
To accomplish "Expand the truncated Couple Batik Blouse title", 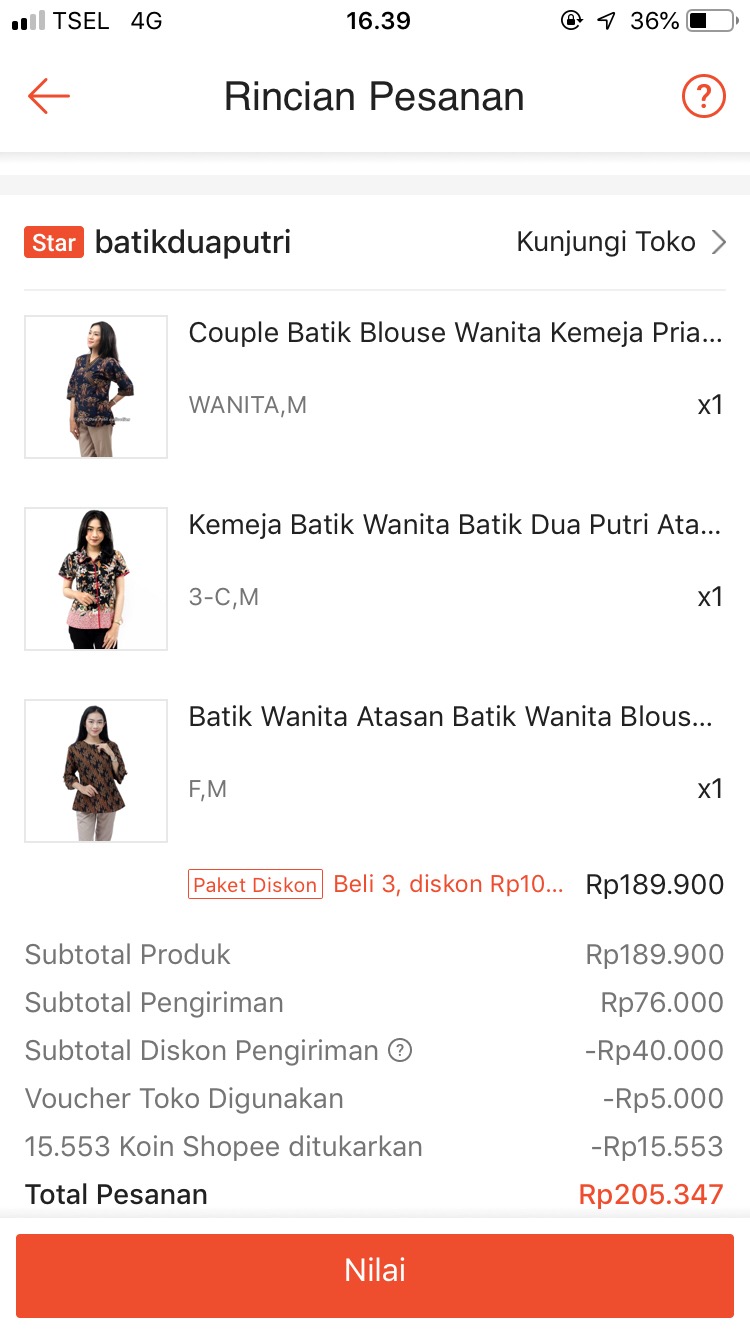I will pos(450,333).
